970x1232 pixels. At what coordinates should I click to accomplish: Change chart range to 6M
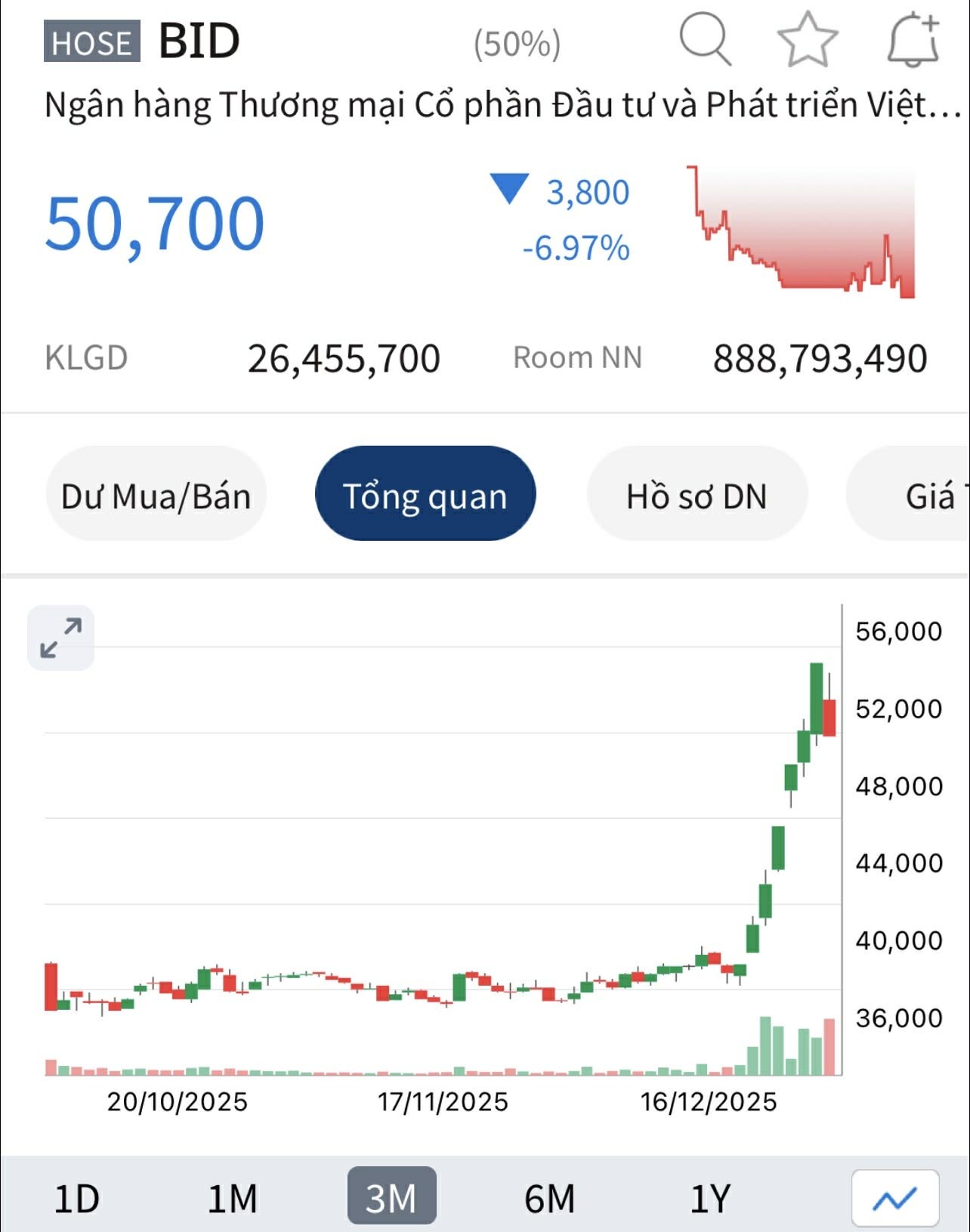click(x=549, y=1197)
